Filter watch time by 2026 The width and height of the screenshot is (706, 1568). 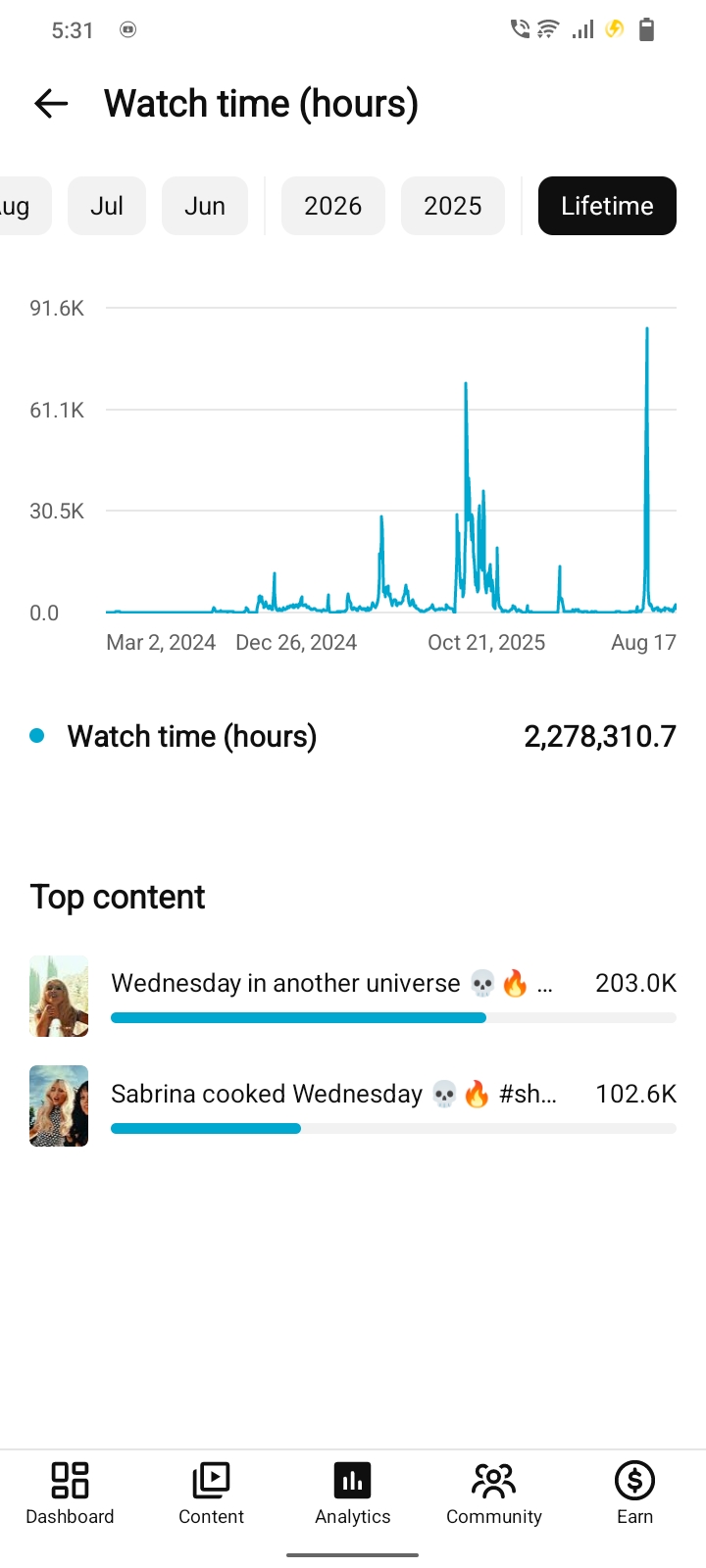pos(333,206)
